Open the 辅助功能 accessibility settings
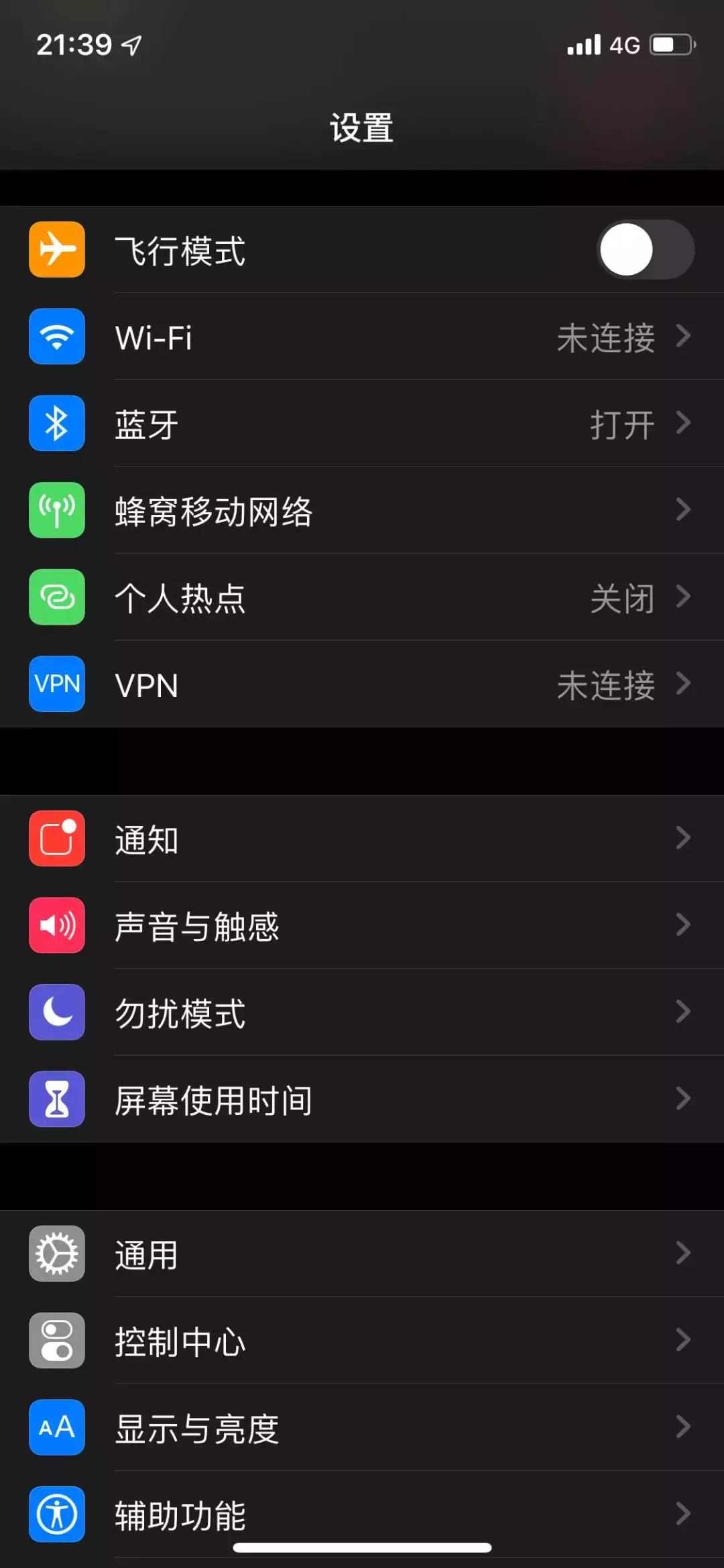 (x=362, y=1515)
